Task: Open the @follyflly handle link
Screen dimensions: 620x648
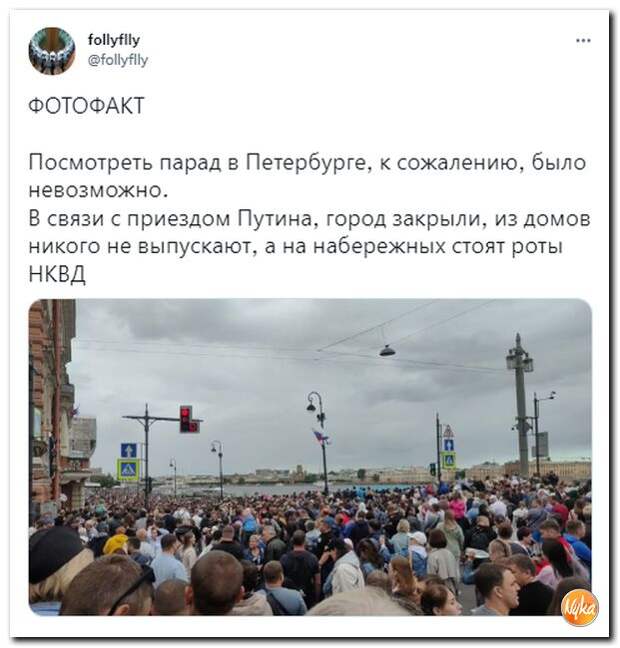Action: click(x=118, y=60)
